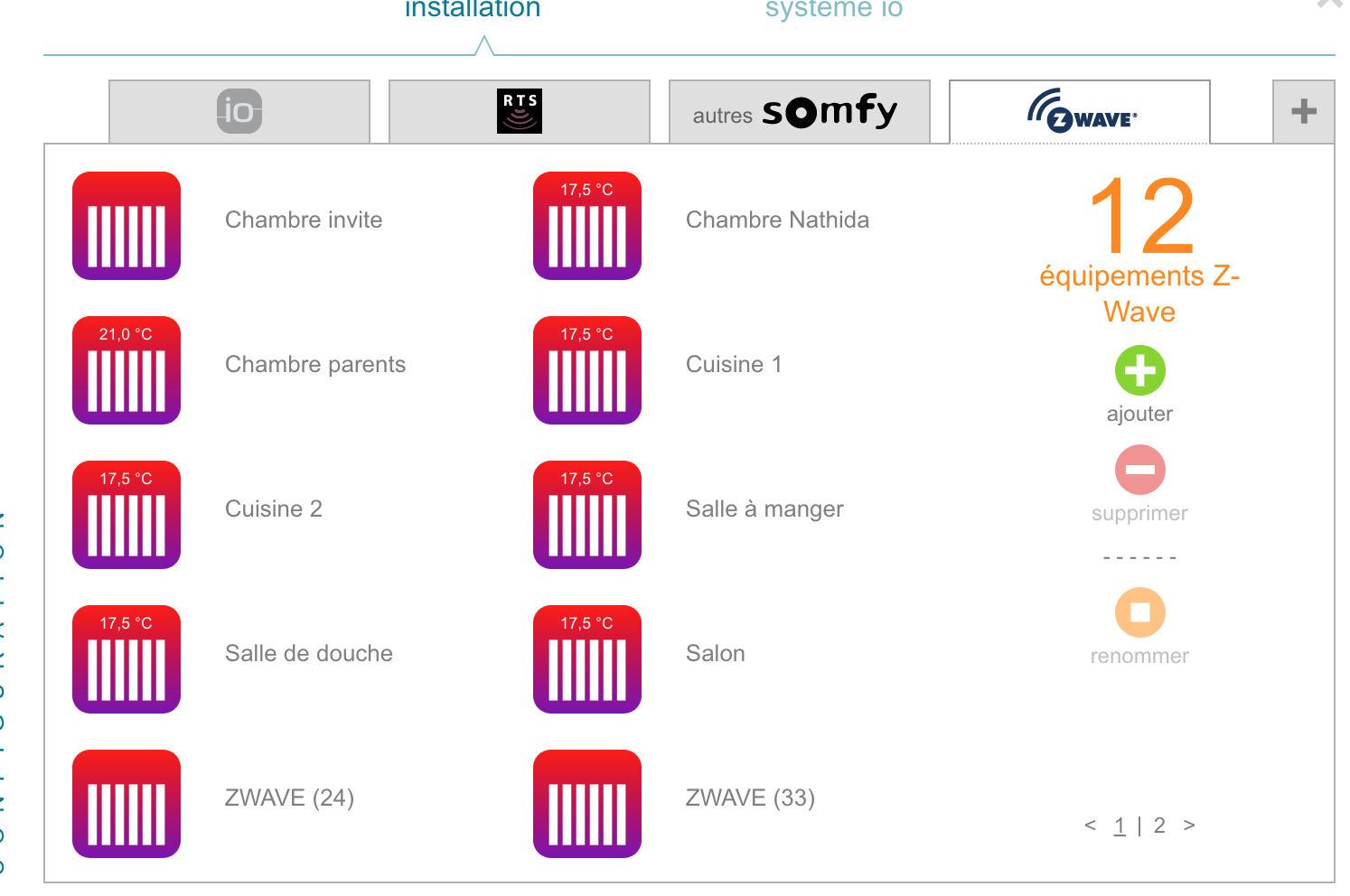Choose the Salle à manger radiator
This screenshot has width=1350, height=896.
[587, 515]
